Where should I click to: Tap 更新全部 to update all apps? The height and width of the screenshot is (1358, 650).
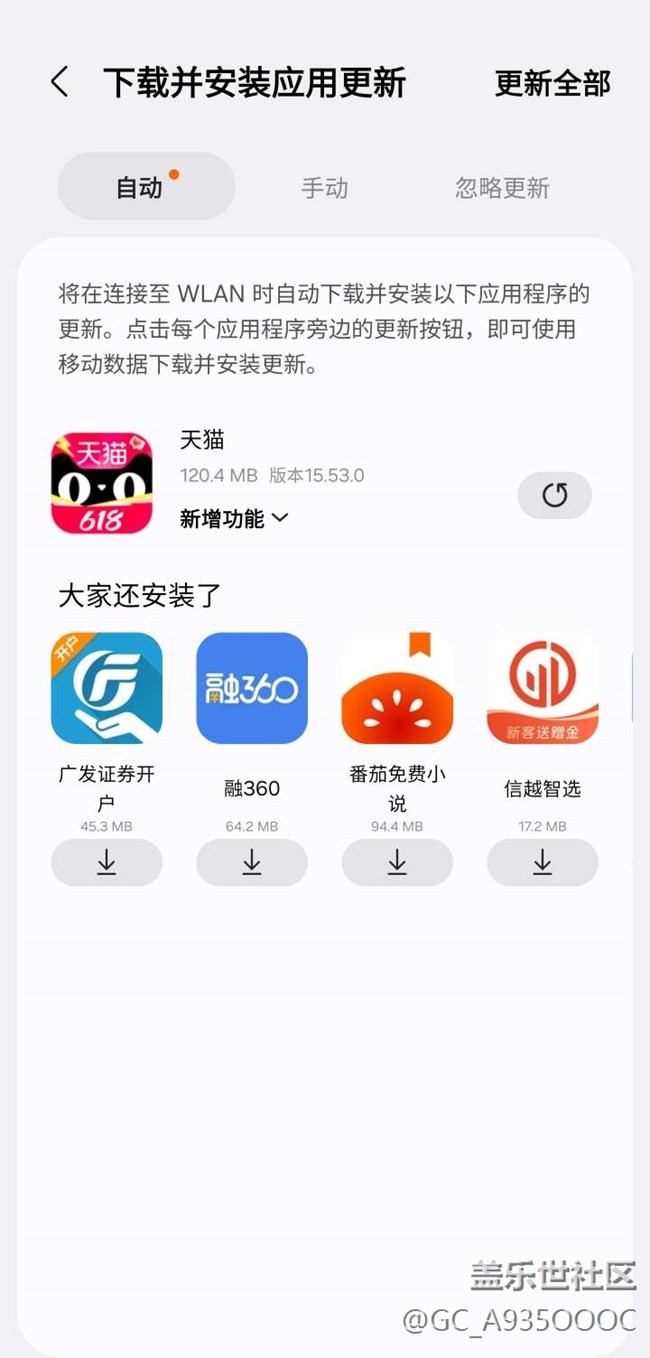(x=552, y=83)
